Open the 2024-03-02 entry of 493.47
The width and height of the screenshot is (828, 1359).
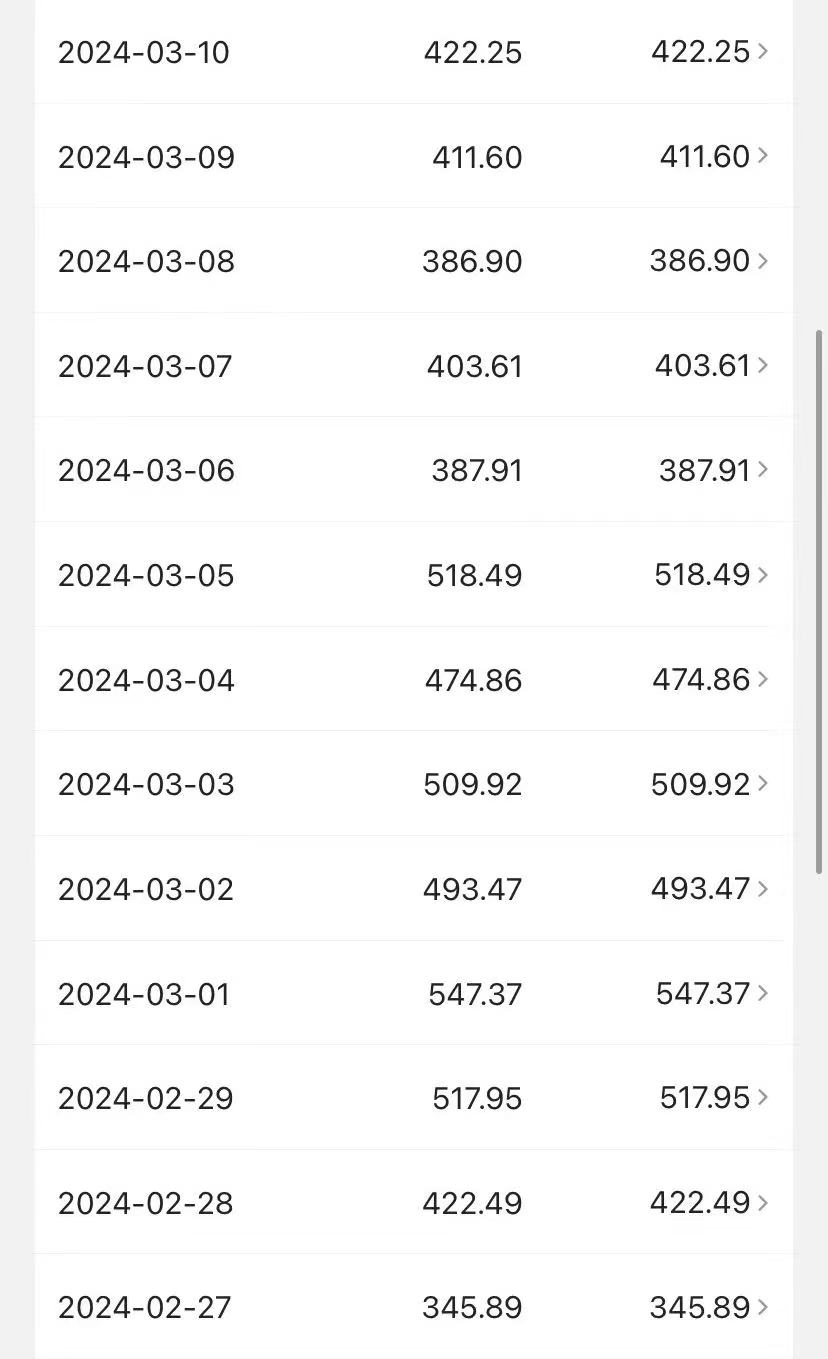(413, 889)
